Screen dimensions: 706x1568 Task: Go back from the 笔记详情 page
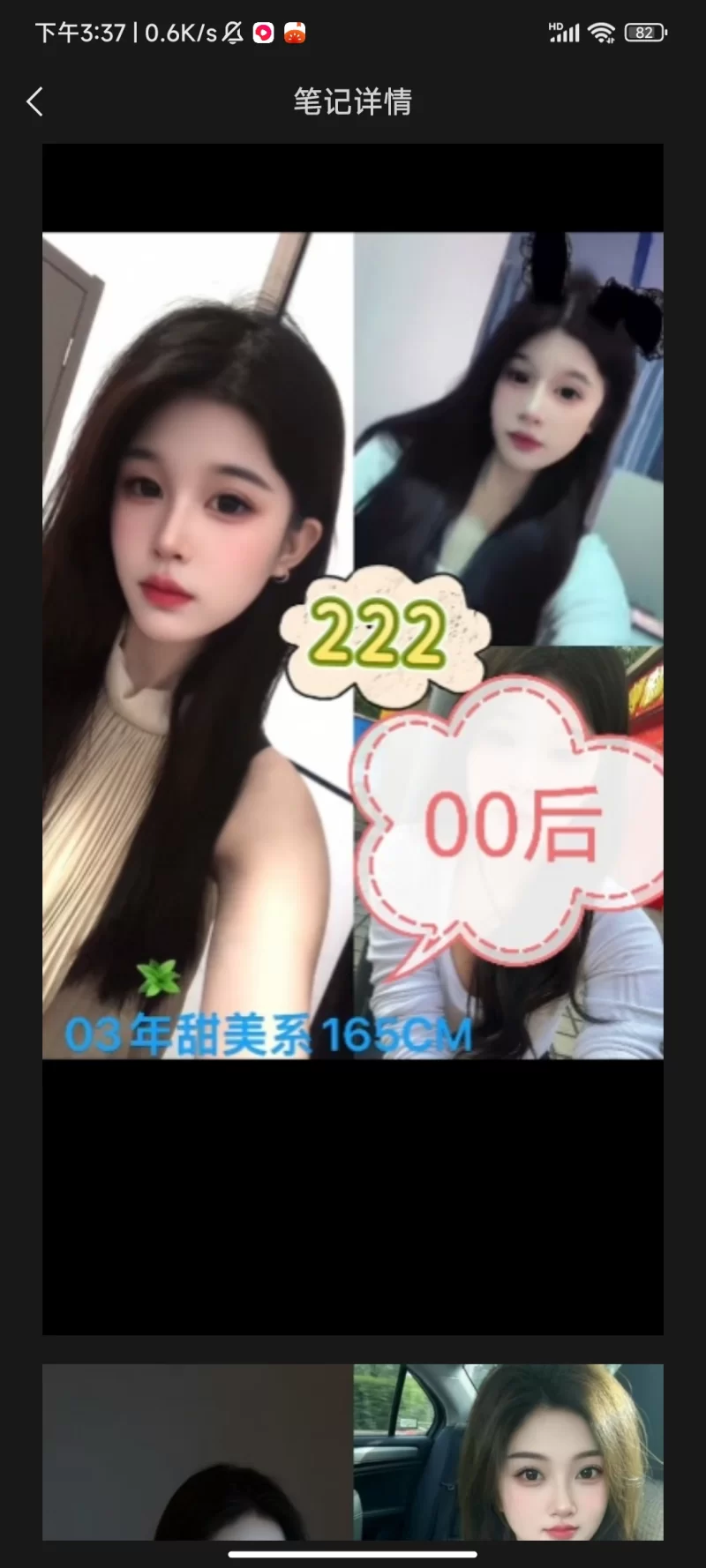pyautogui.click(x=35, y=102)
